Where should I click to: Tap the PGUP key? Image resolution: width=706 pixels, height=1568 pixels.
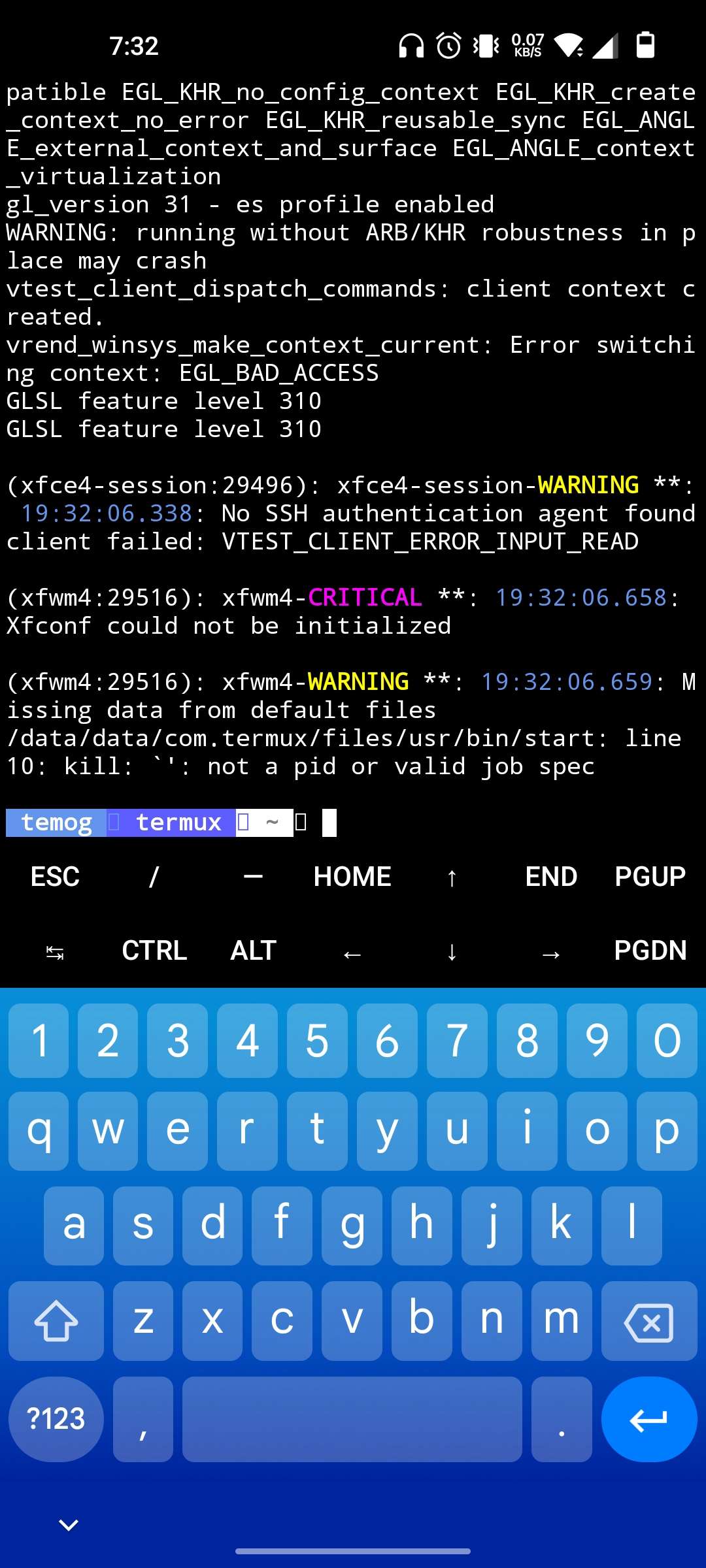(x=650, y=877)
